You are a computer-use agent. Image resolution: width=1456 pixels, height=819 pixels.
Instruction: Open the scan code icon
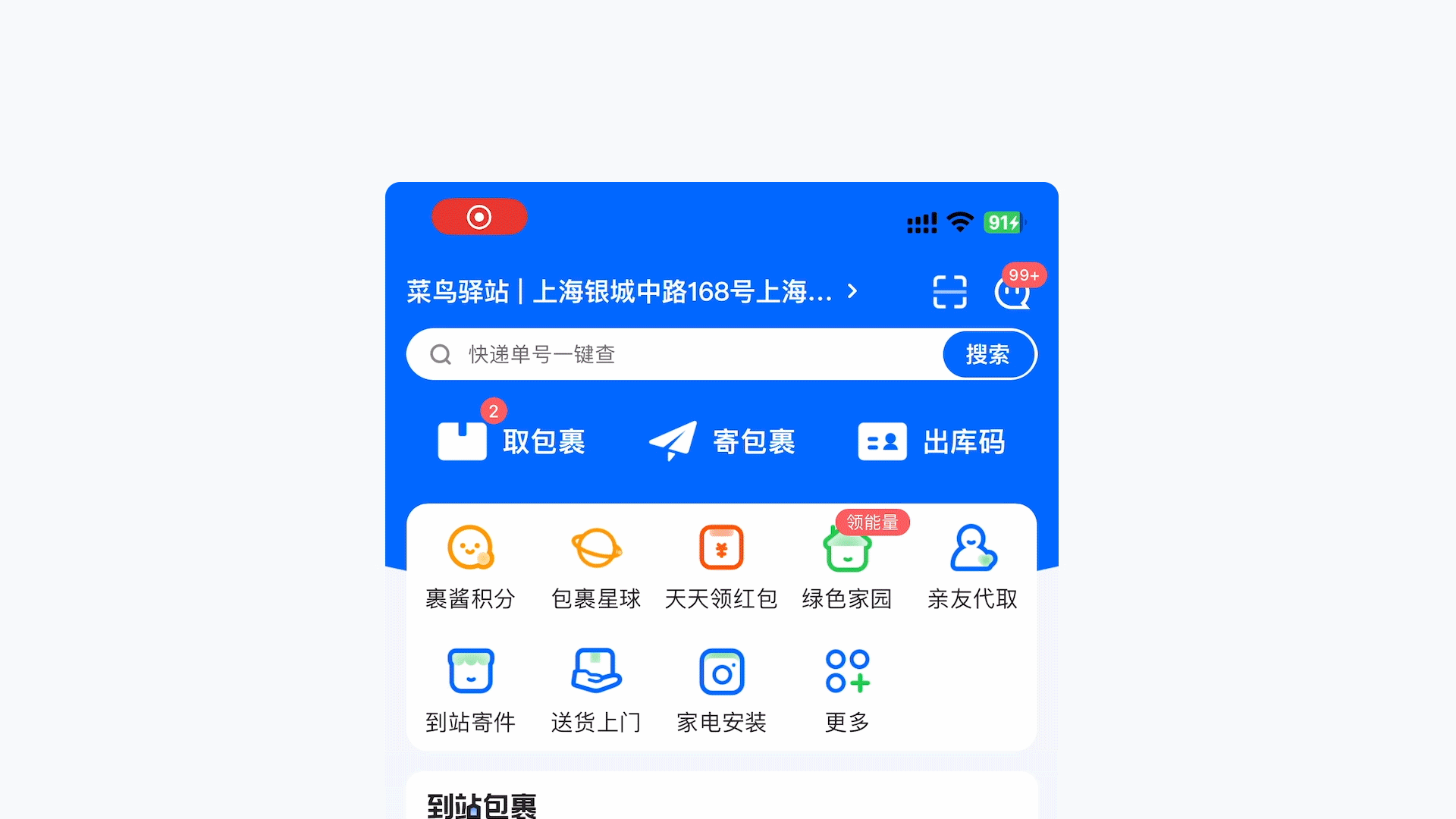coord(949,292)
